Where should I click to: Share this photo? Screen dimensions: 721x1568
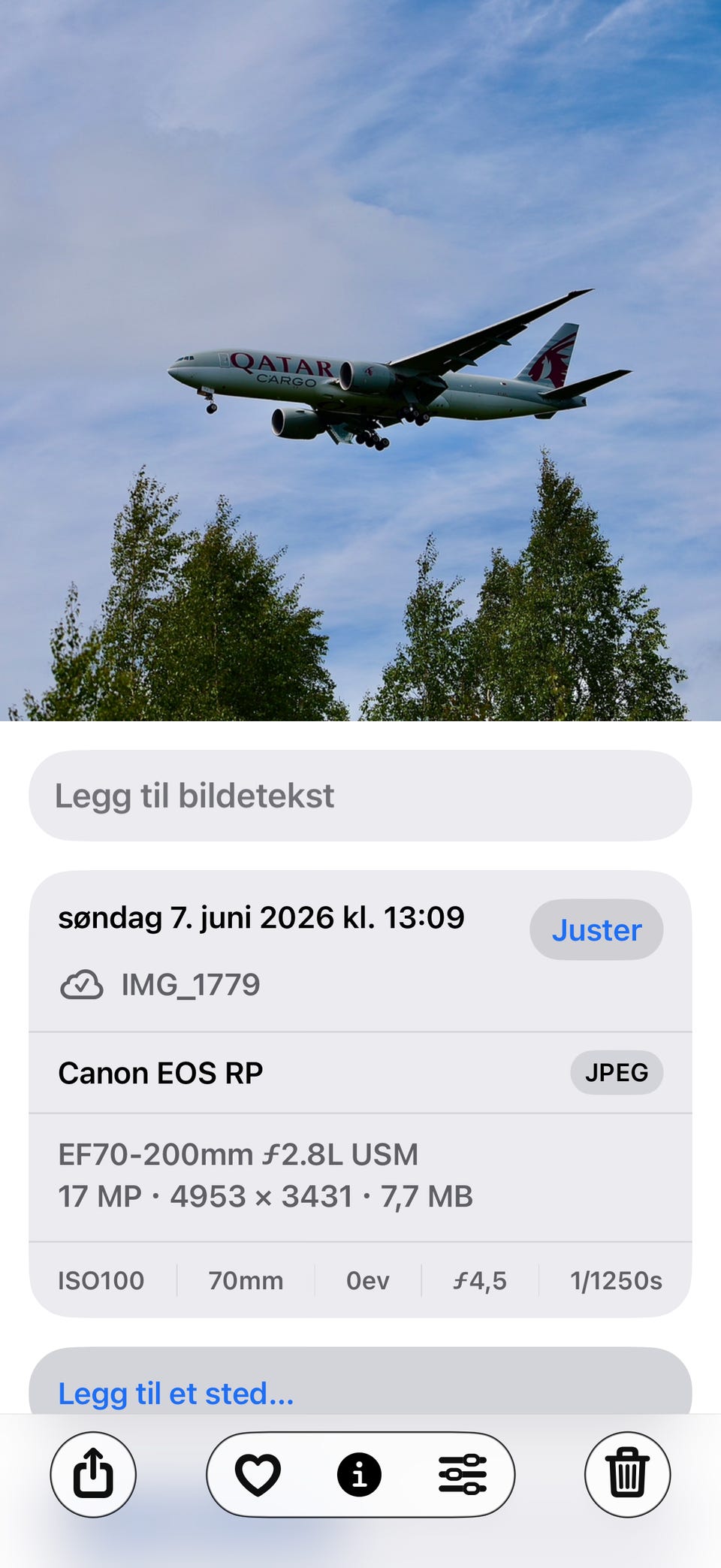pyautogui.click(x=93, y=1474)
